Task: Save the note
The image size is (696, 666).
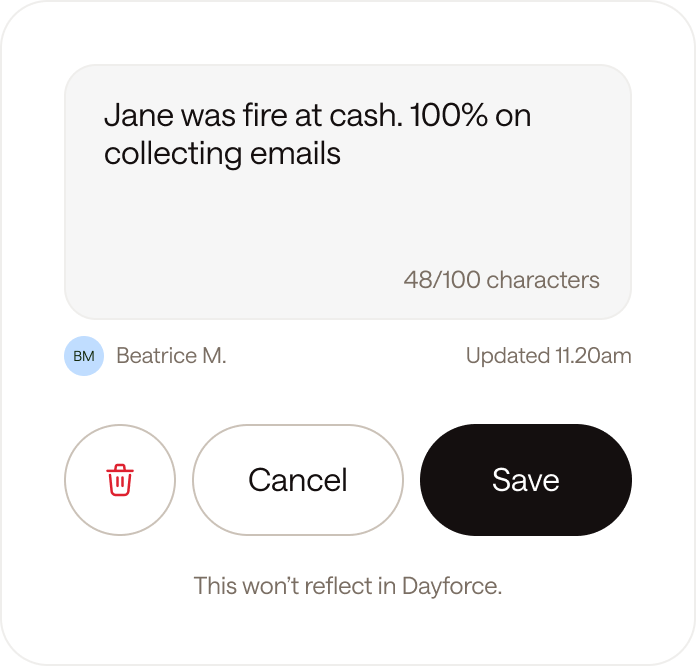Action: tap(526, 480)
